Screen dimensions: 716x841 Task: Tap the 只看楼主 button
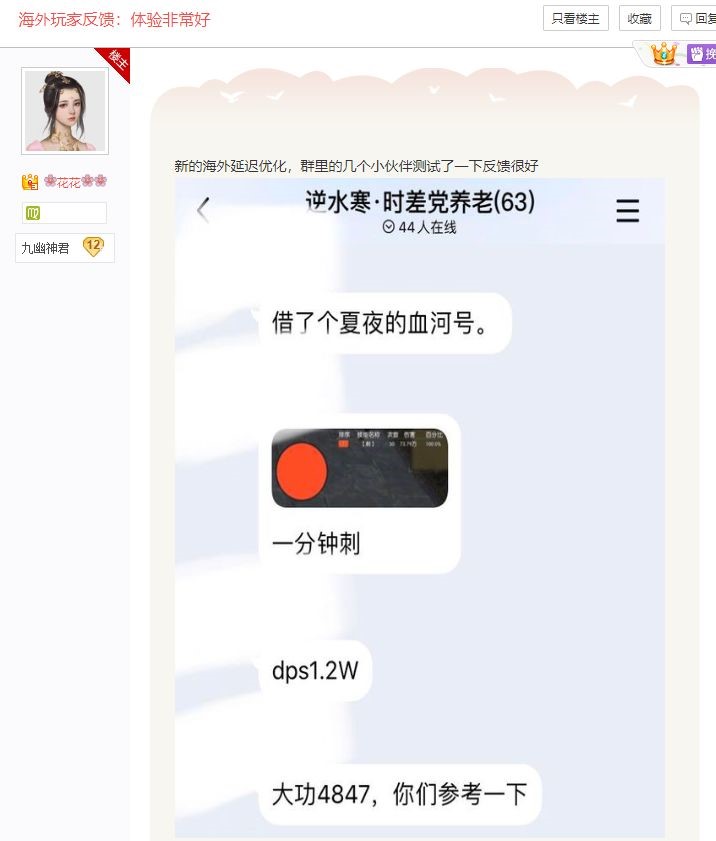pos(576,18)
